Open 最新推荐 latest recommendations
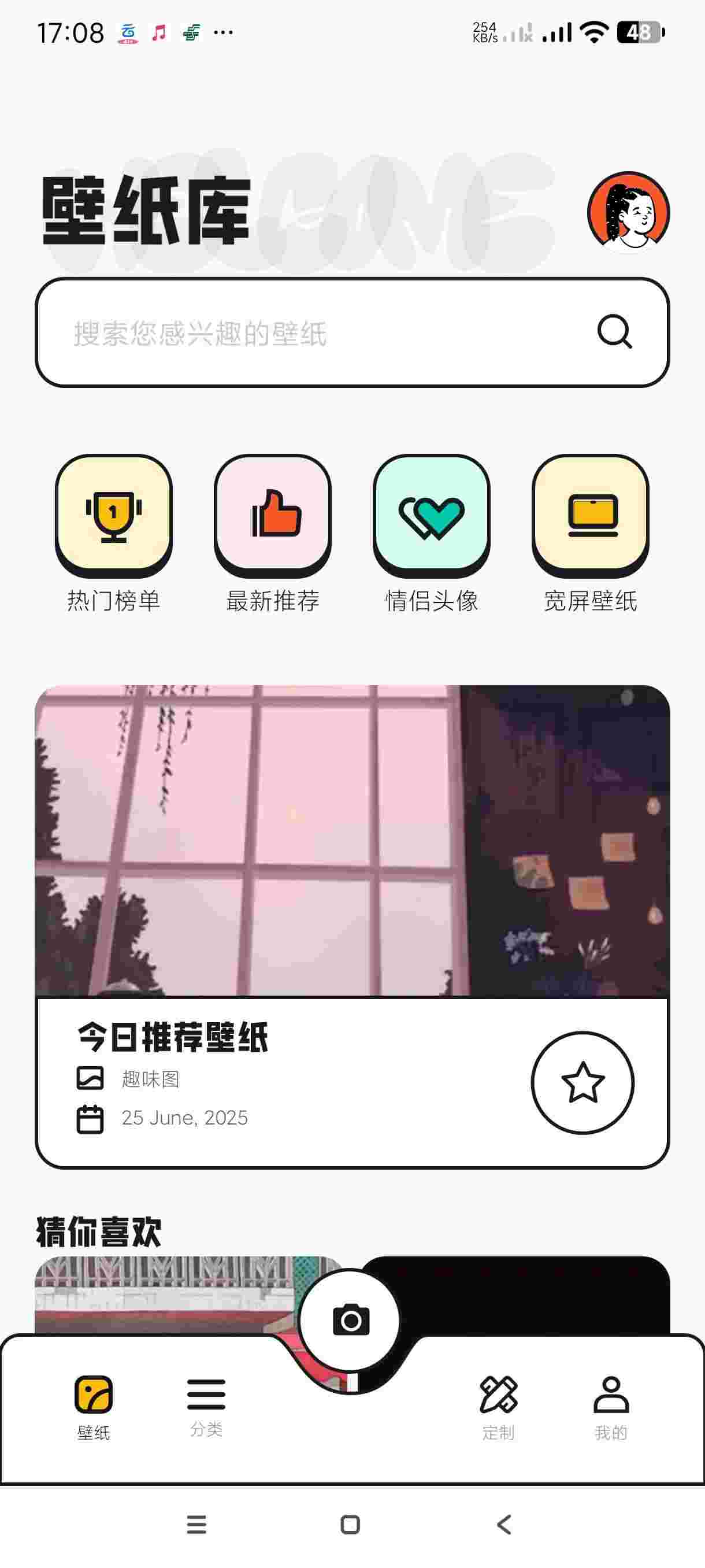 click(273, 515)
